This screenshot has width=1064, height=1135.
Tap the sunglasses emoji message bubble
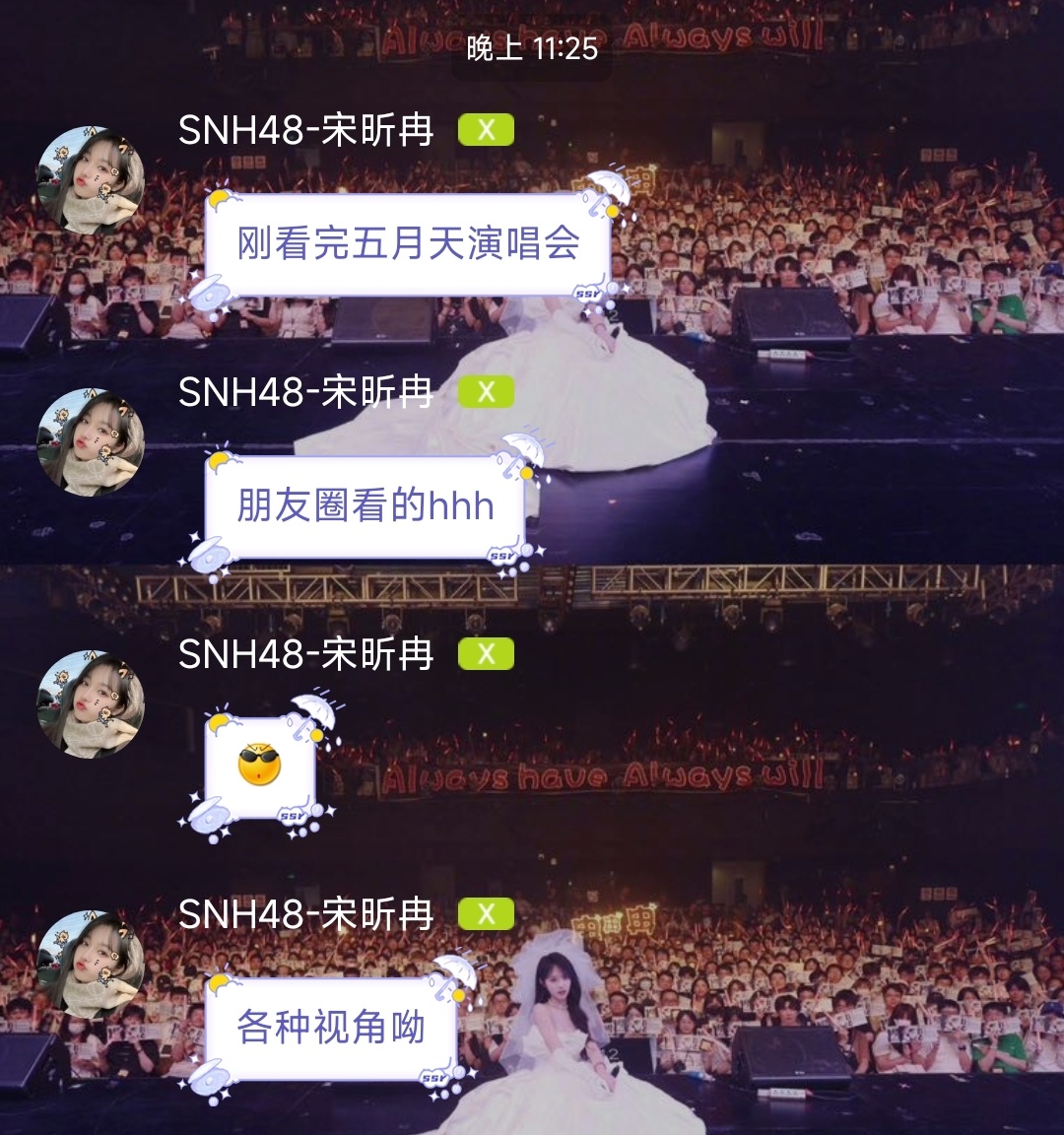click(260, 766)
